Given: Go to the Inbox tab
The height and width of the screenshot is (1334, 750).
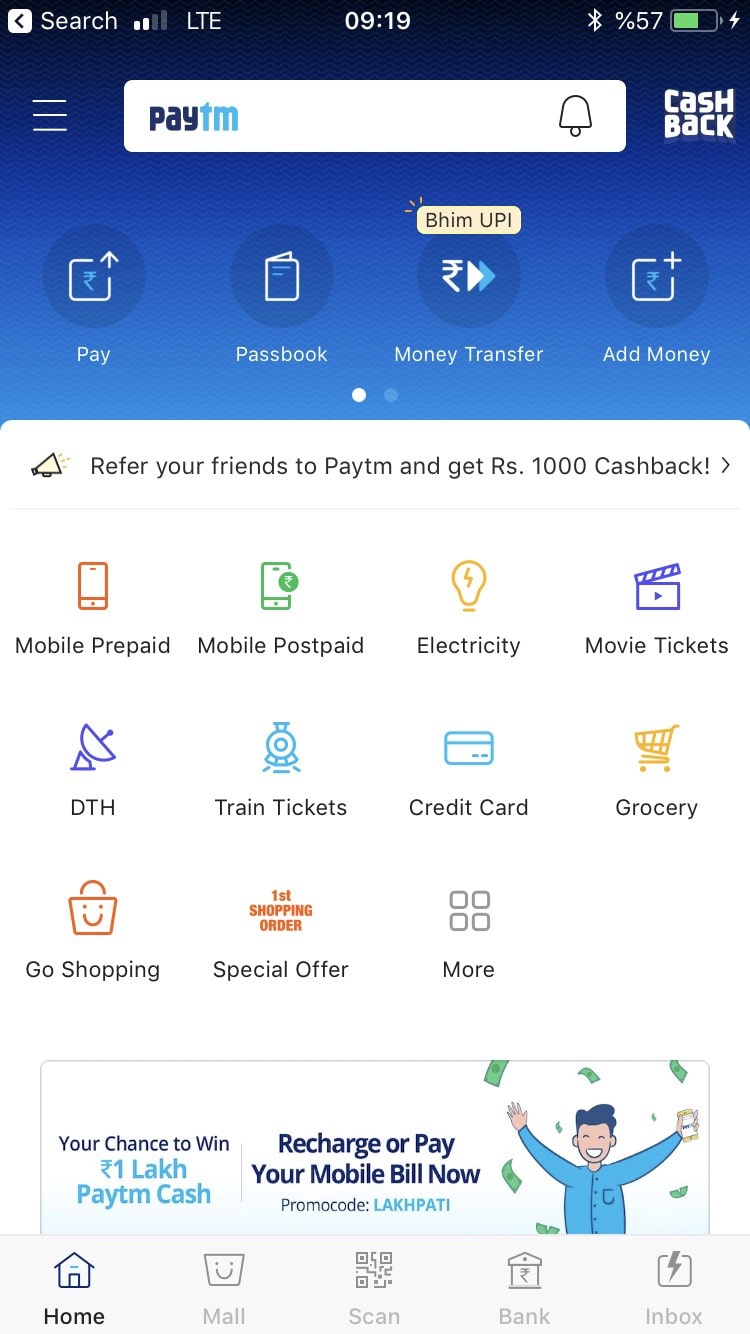Looking at the screenshot, I should [x=674, y=1286].
